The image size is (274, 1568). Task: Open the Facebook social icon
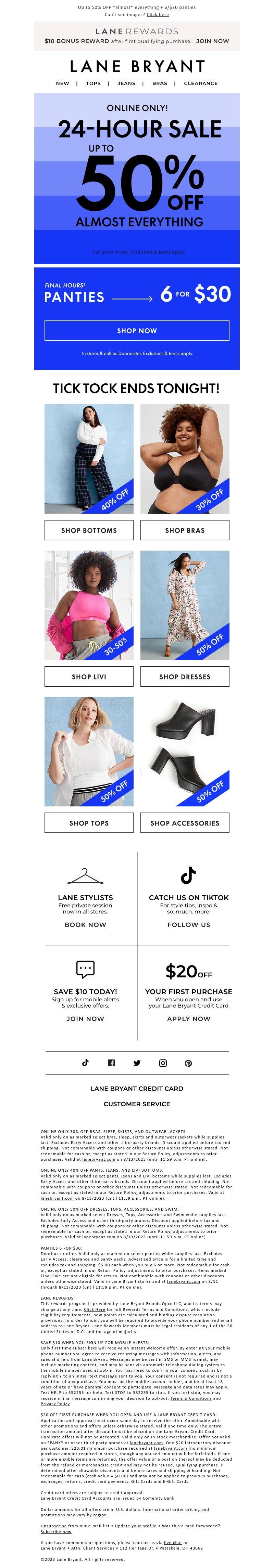(x=111, y=1063)
